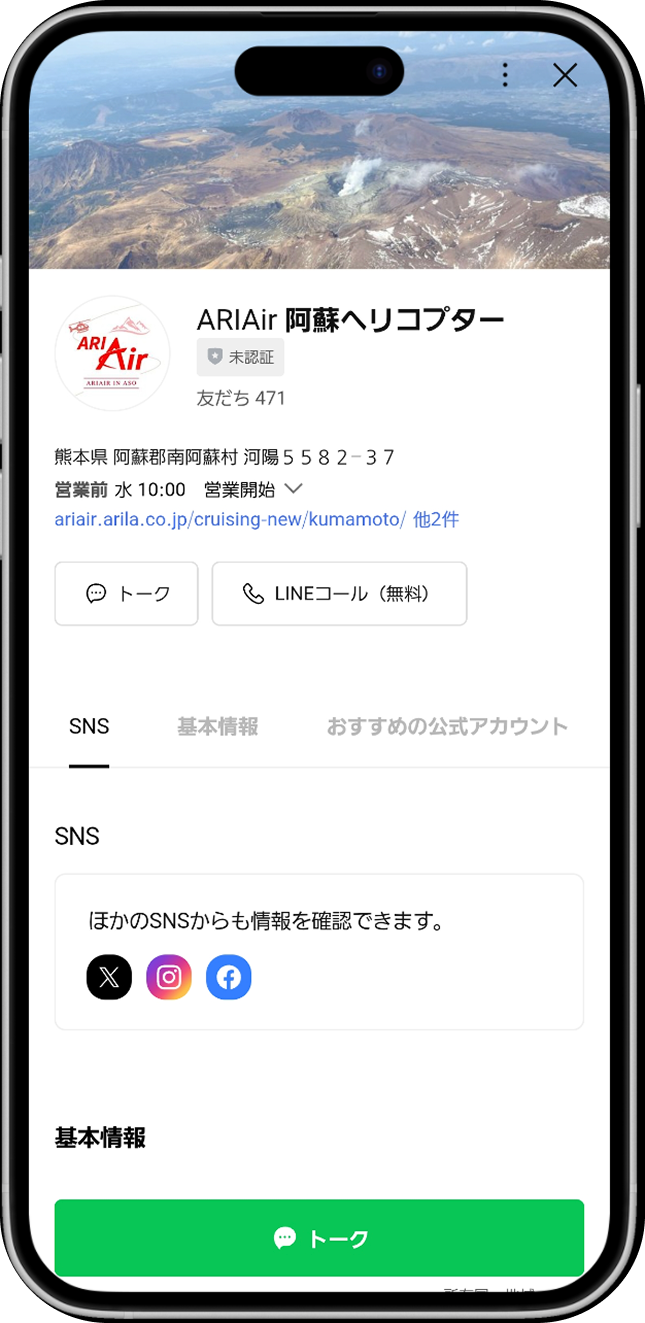Open the Facebook page
This screenshot has width=645, height=1323.
point(229,977)
